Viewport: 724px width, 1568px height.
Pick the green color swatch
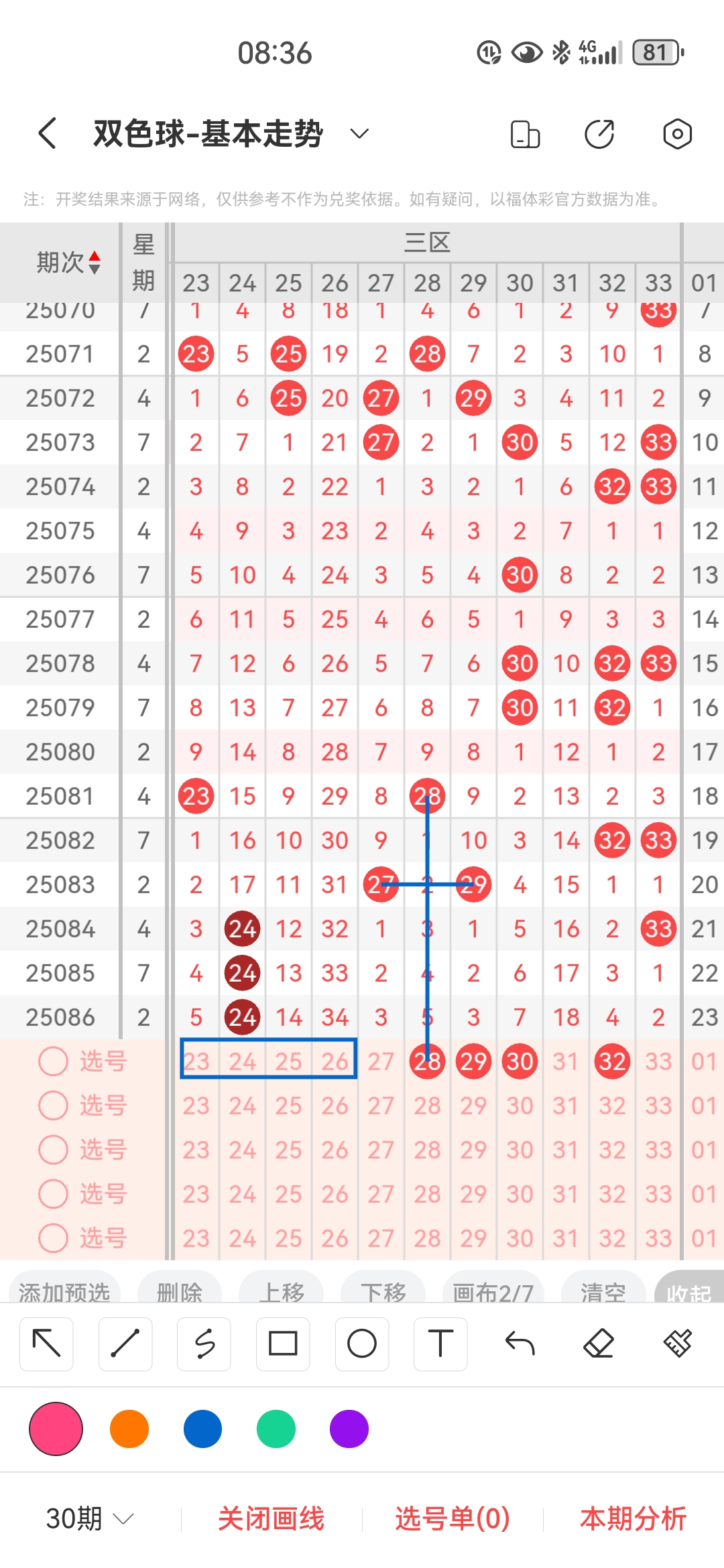pyautogui.click(x=276, y=1429)
